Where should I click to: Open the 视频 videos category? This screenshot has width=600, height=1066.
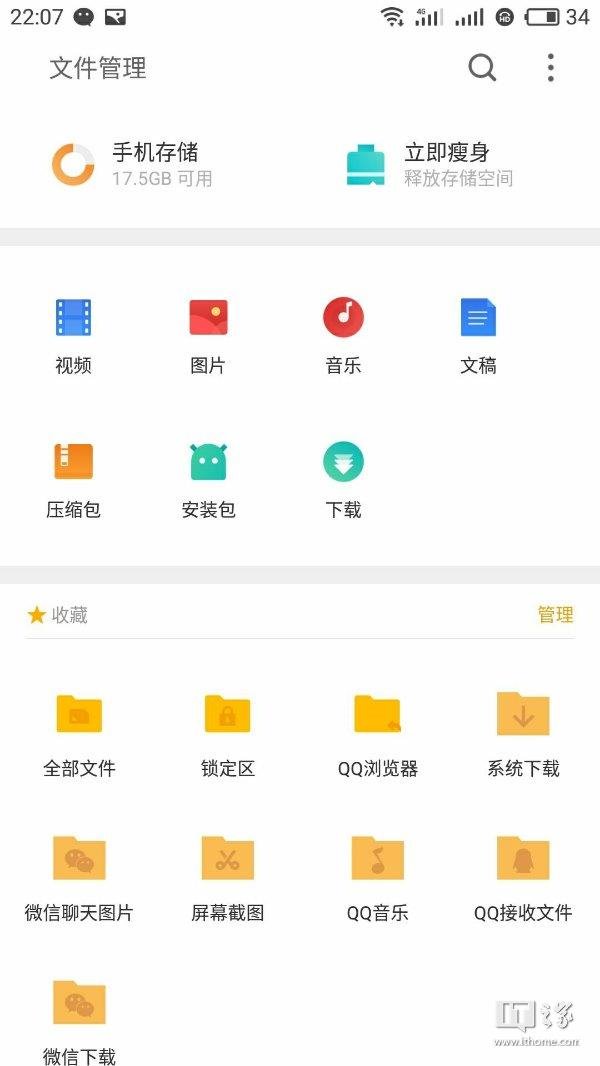click(x=73, y=336)
